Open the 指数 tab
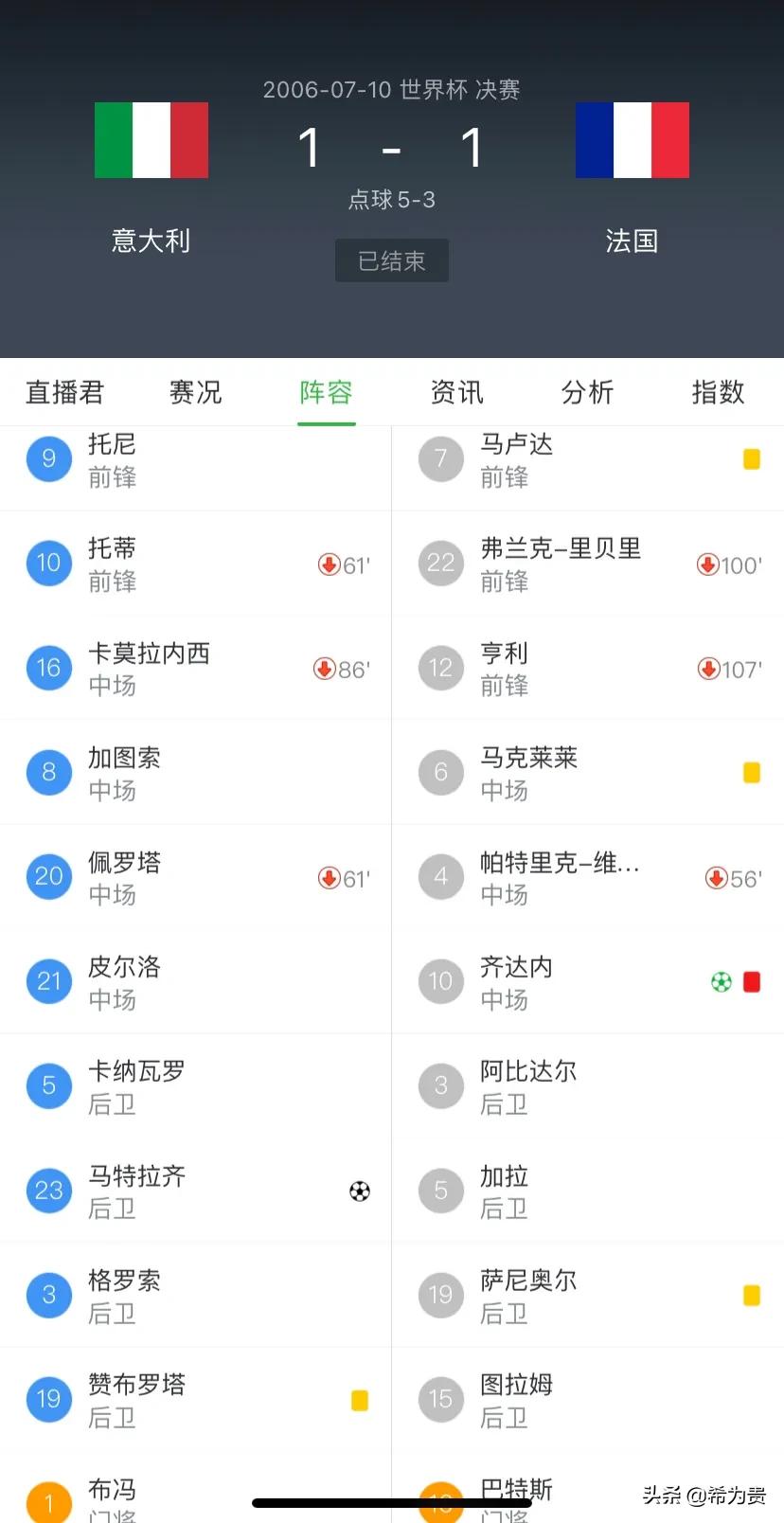Viewport: 784px width, 1523px height. pos(718,391)
